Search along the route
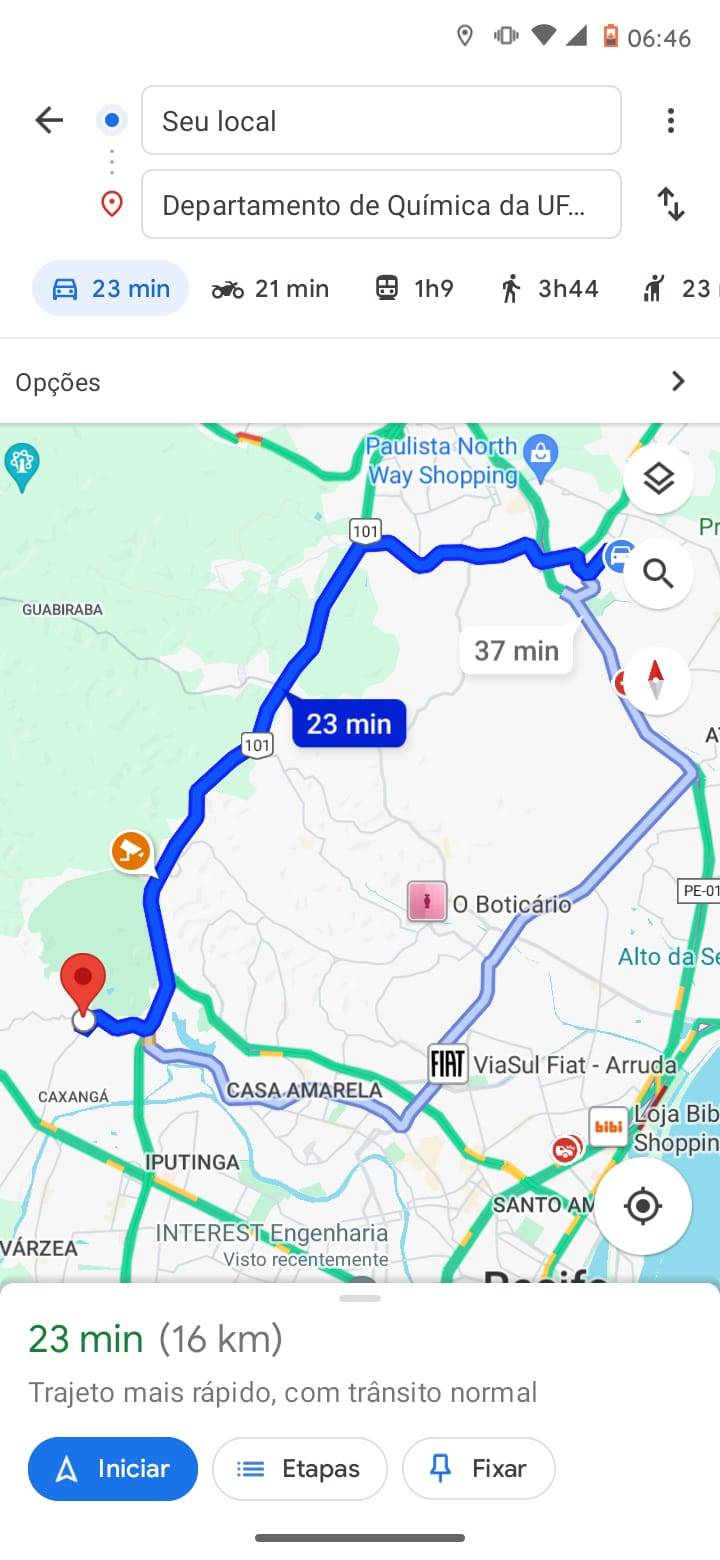The image size is (720, 1560). pyautogui.click(x=658, y=574)
